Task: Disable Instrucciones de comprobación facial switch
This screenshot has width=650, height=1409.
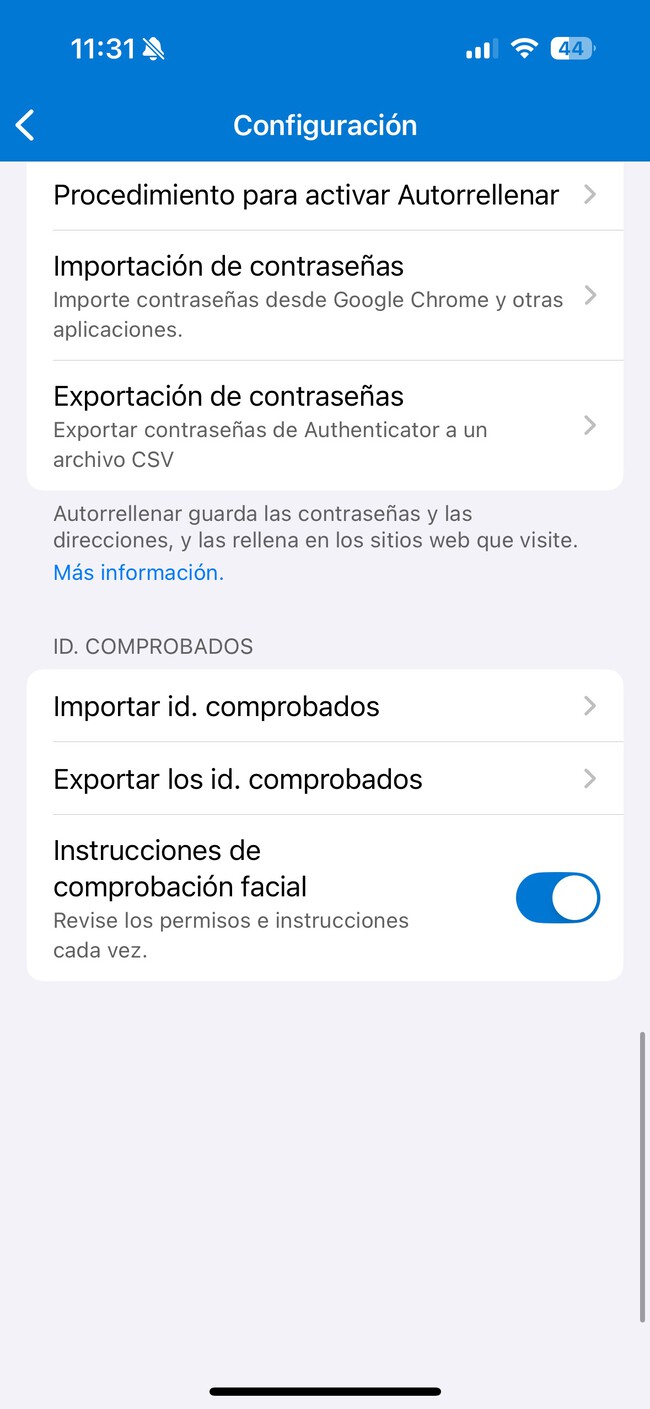Action: coord(557,898)
